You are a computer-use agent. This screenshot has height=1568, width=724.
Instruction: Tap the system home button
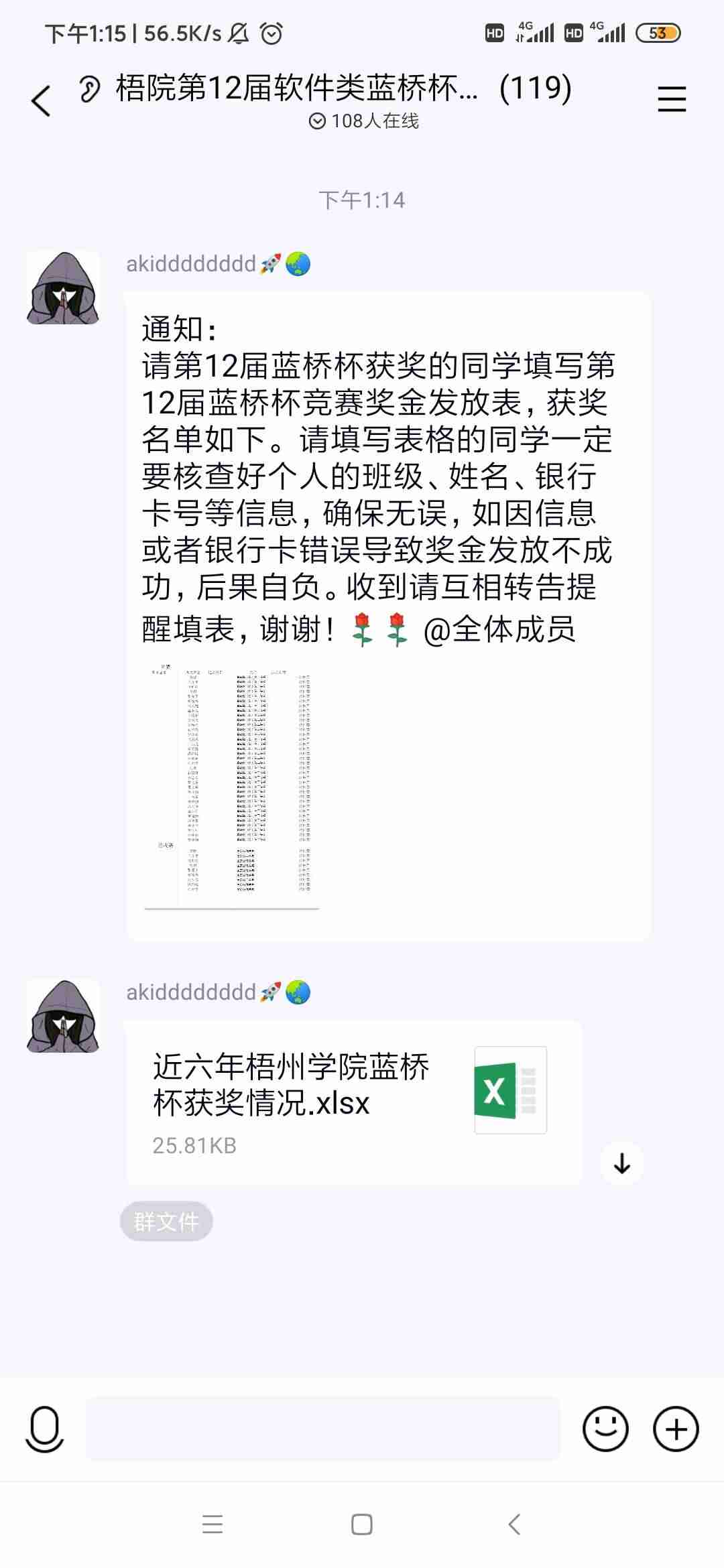tap(362, 1524)
